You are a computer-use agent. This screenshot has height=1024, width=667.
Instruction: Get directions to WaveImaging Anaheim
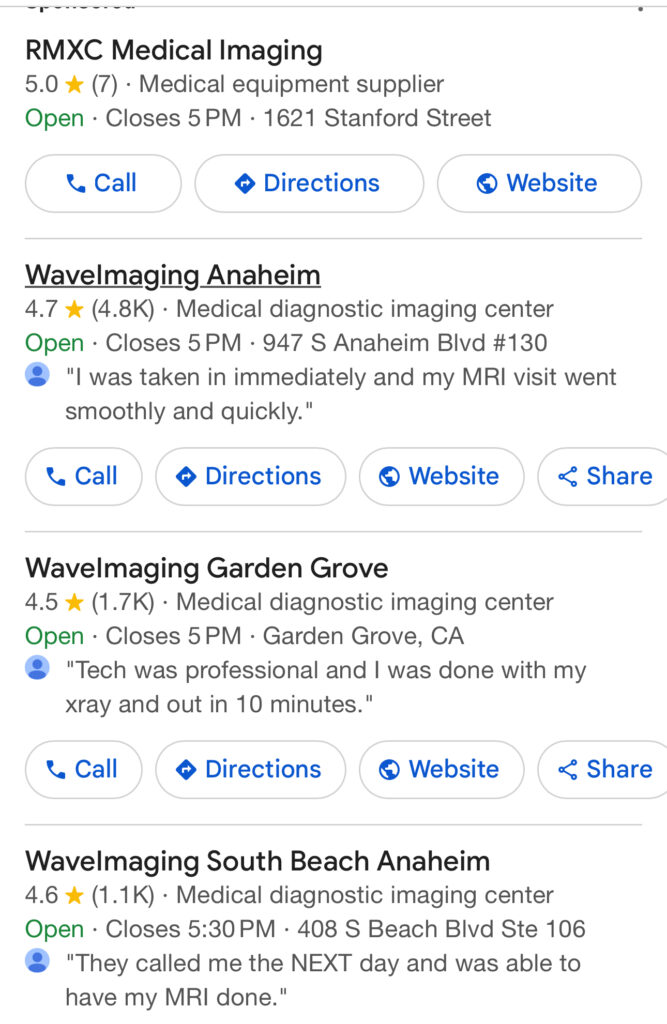[250, 476]
